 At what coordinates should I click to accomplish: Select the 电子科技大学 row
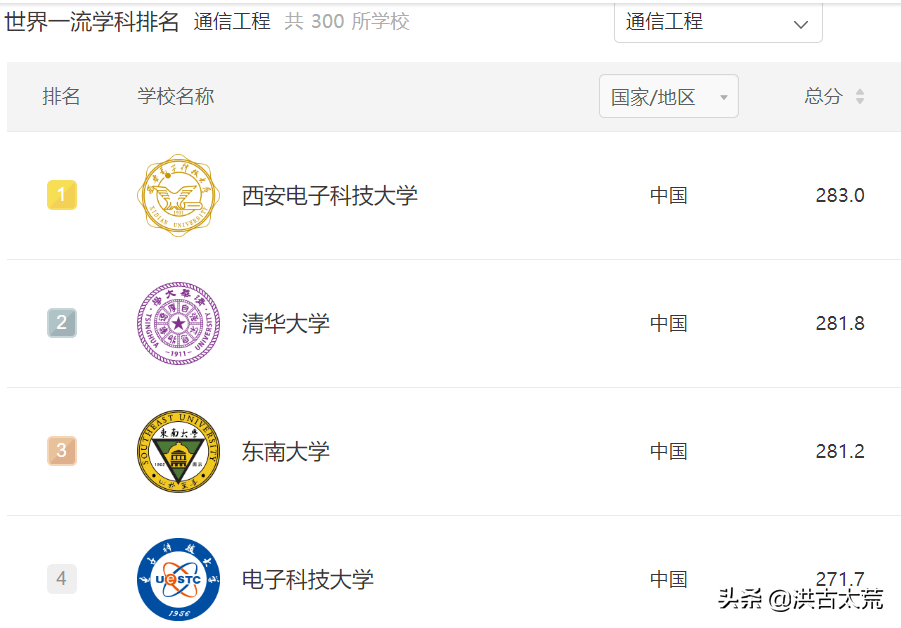click(307, 579)
